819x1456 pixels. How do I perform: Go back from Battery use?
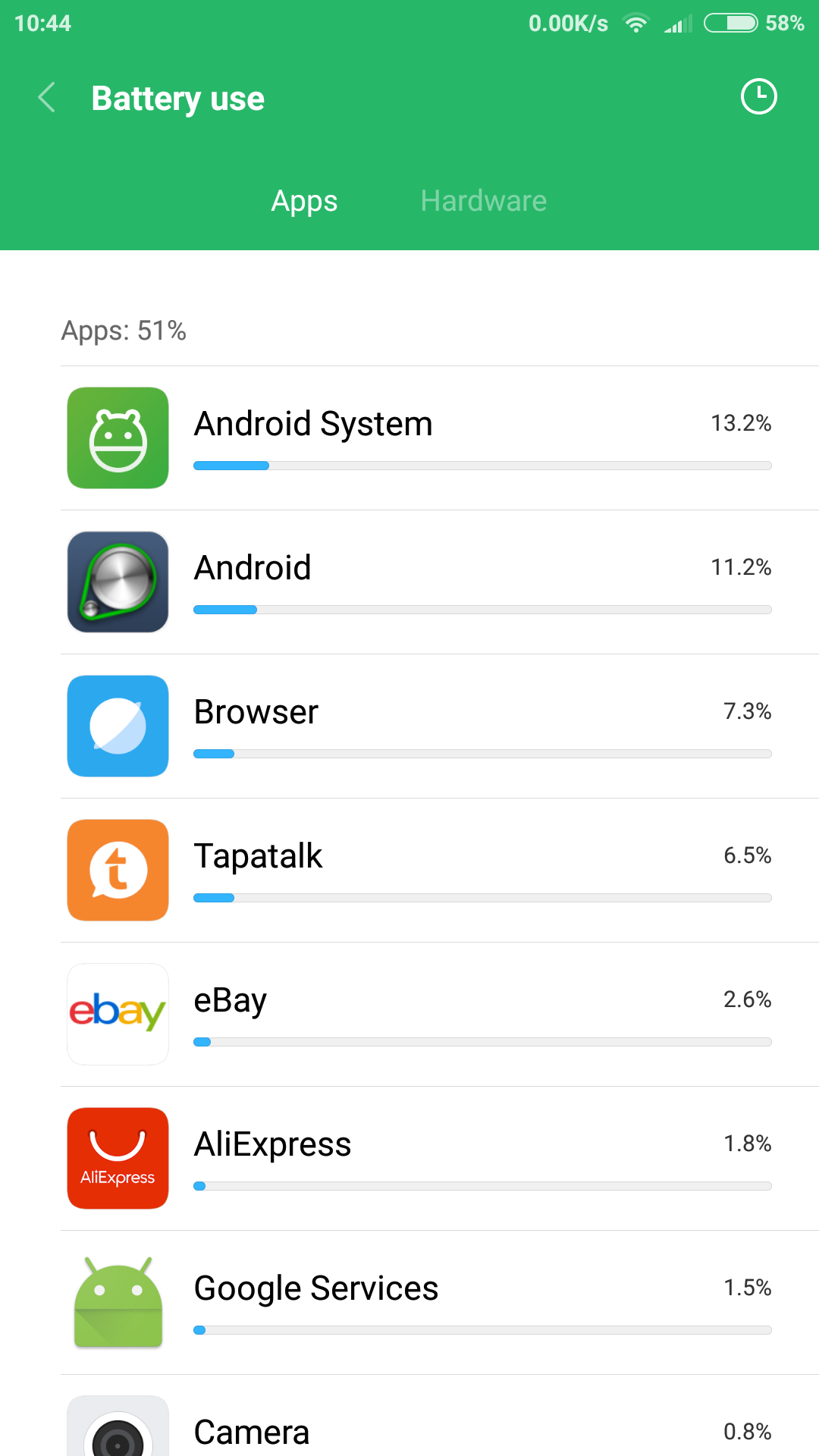point(47,98)
